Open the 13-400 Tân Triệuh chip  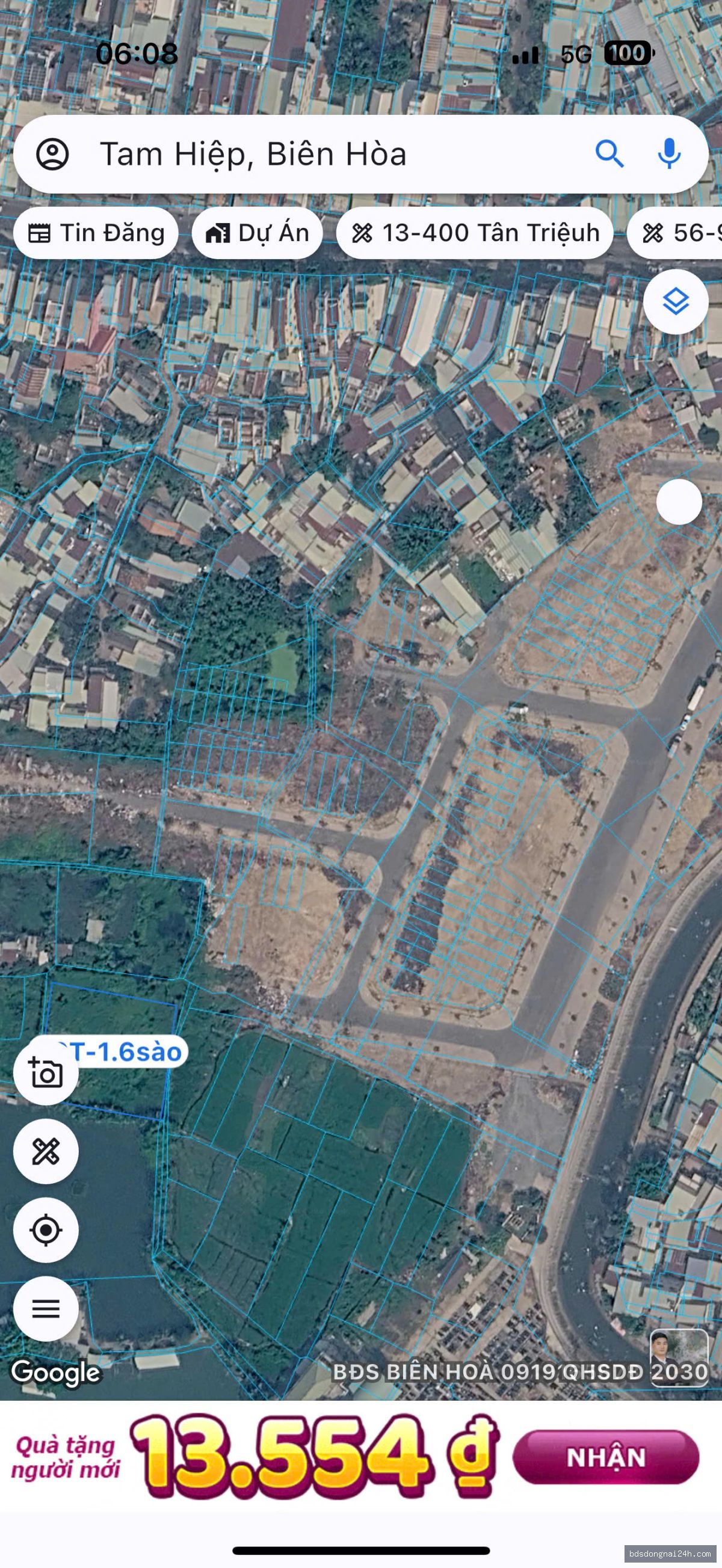[x=475, y=233]
